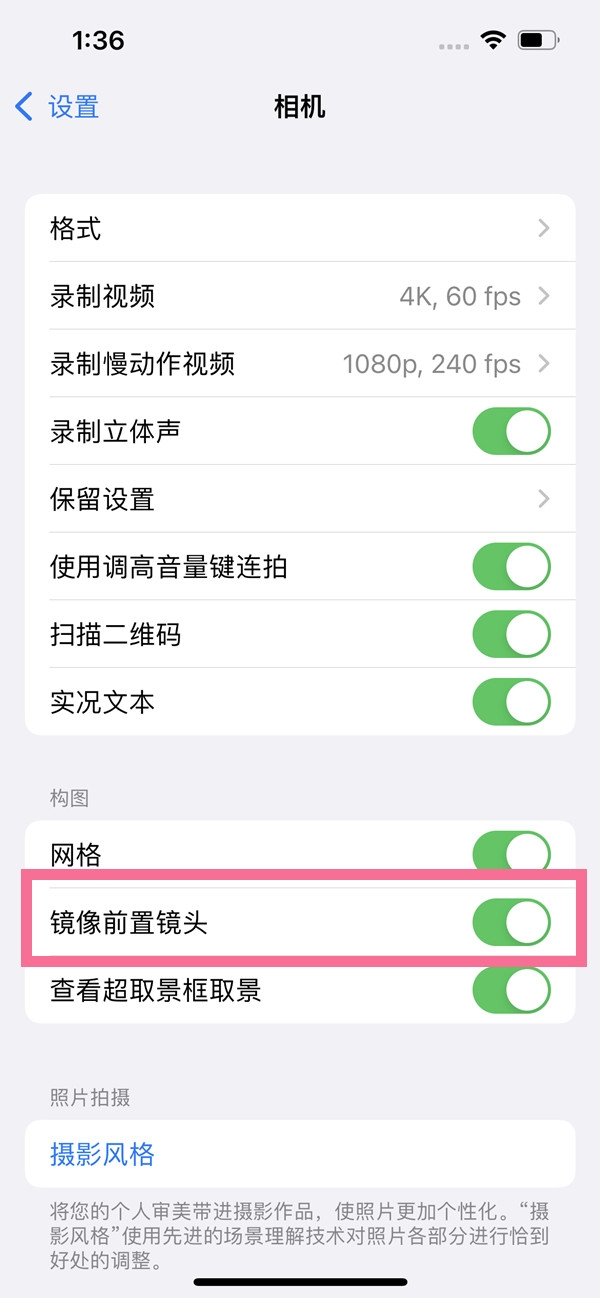The image size is (600, 1298).
Task: Toggle 扫描二维码 off
Action: (511, 635)
